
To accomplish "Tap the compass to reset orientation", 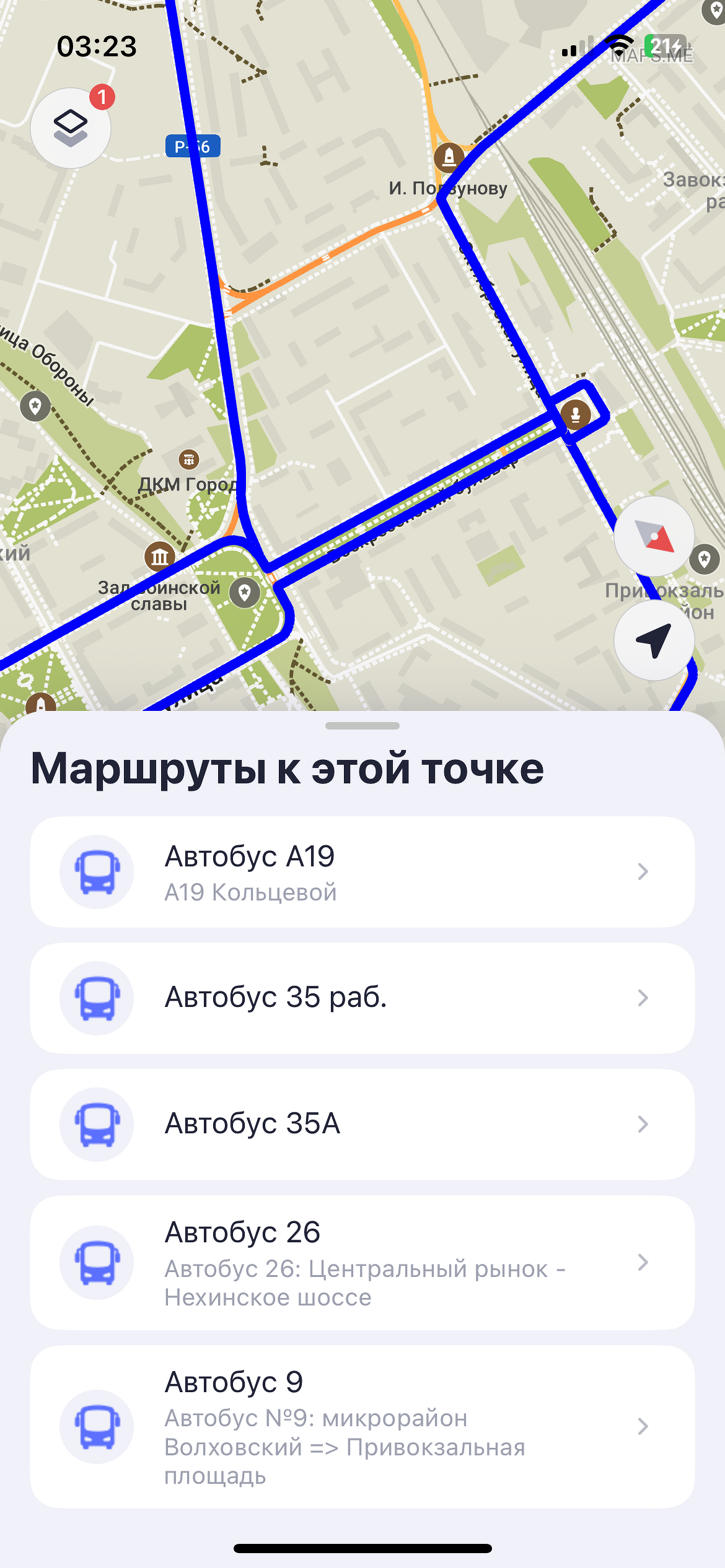I will (654, 536).
